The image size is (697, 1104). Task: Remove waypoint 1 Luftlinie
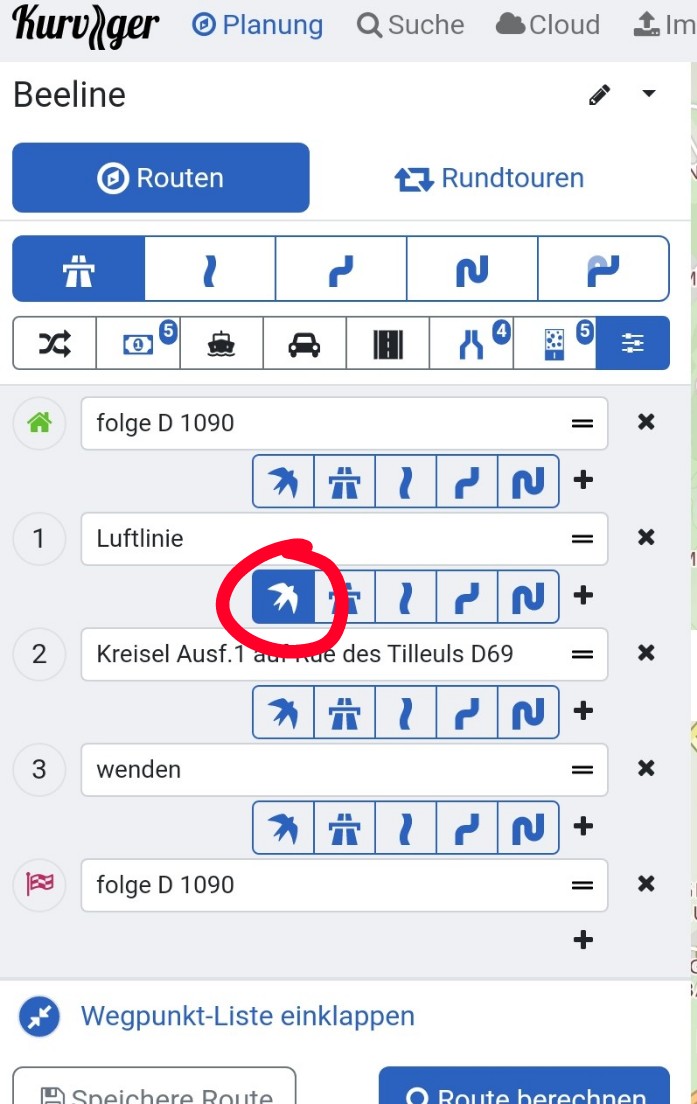click(x=646, y=538)
